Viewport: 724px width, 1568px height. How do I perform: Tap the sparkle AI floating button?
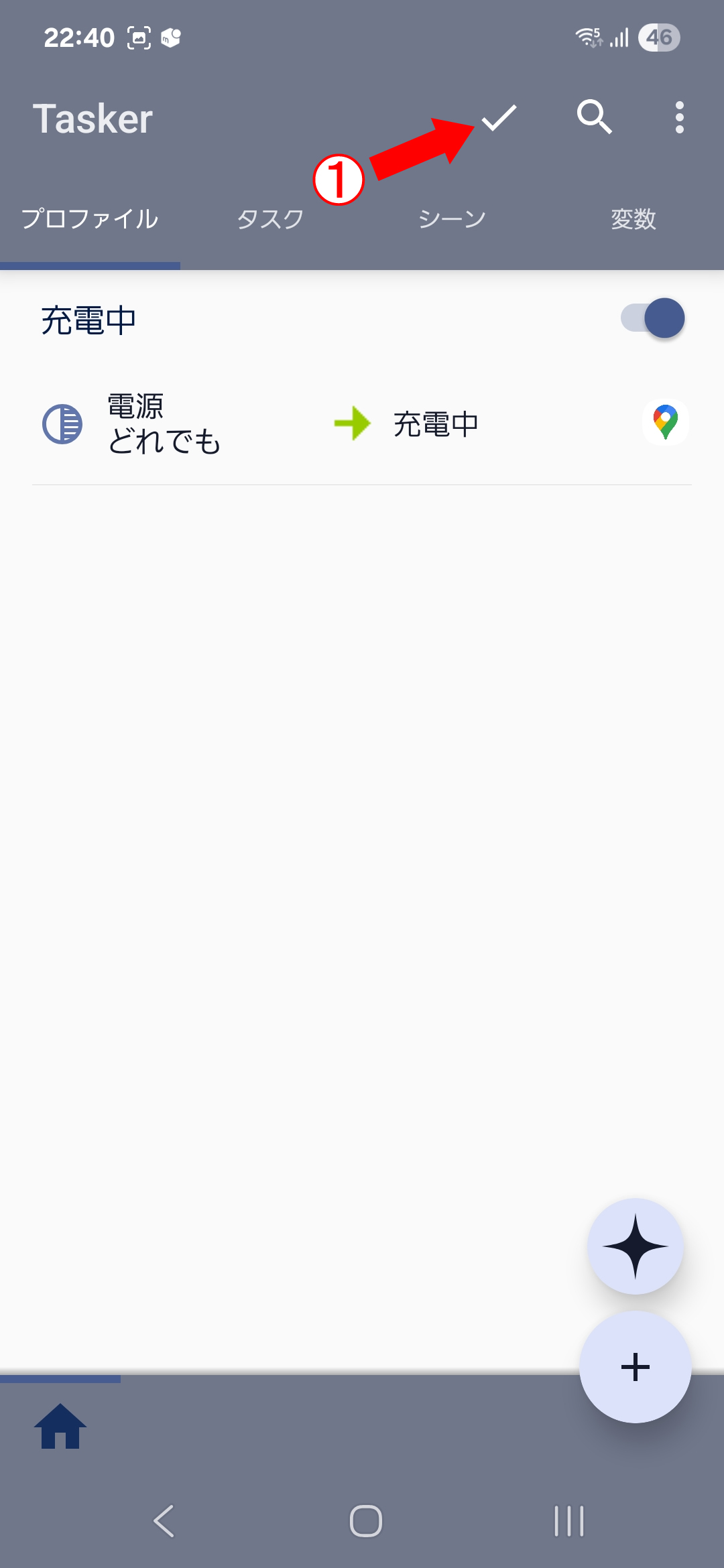[635, 1246]
